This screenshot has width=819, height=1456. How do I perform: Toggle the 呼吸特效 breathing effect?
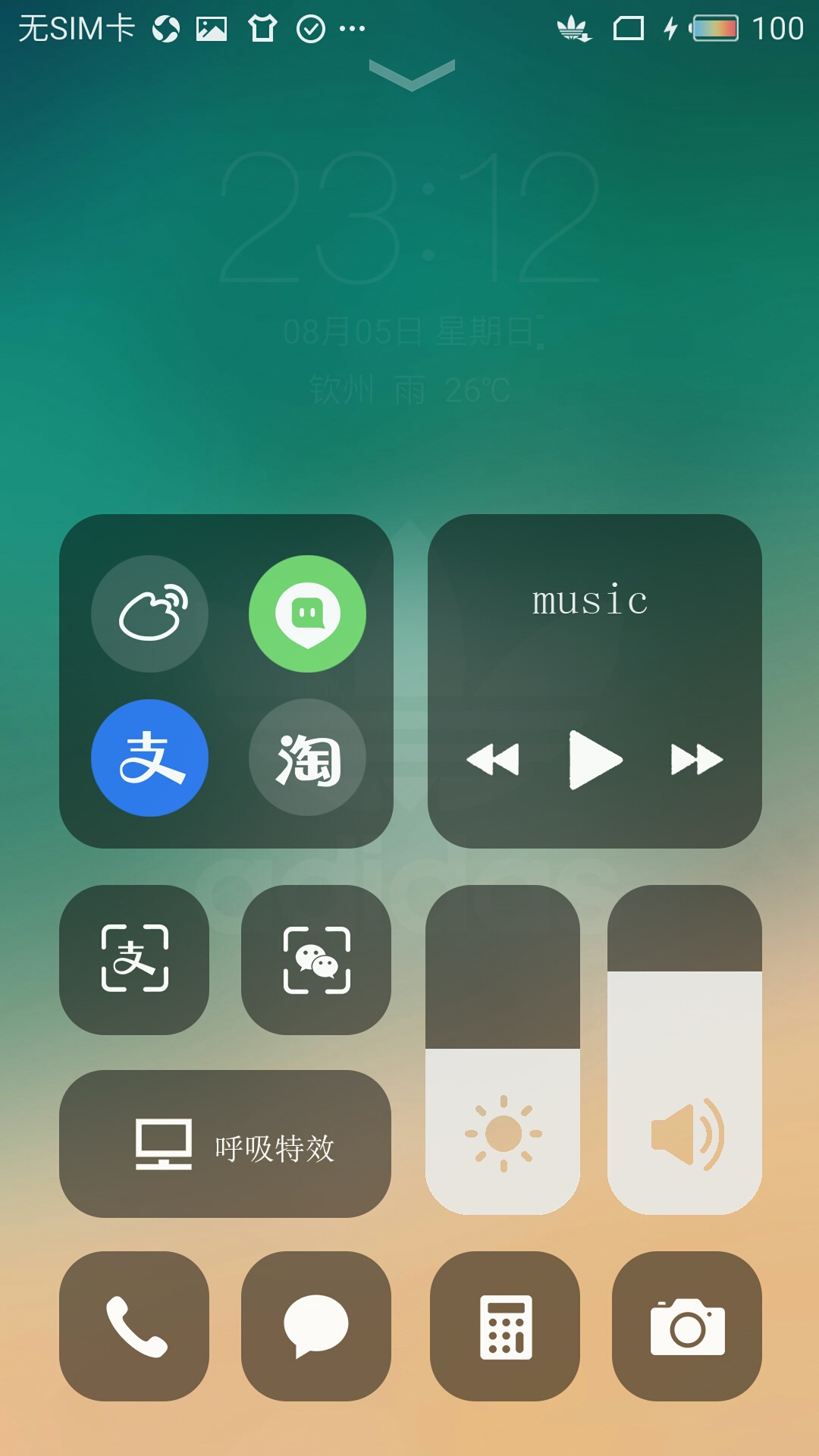click(225, 1144)
